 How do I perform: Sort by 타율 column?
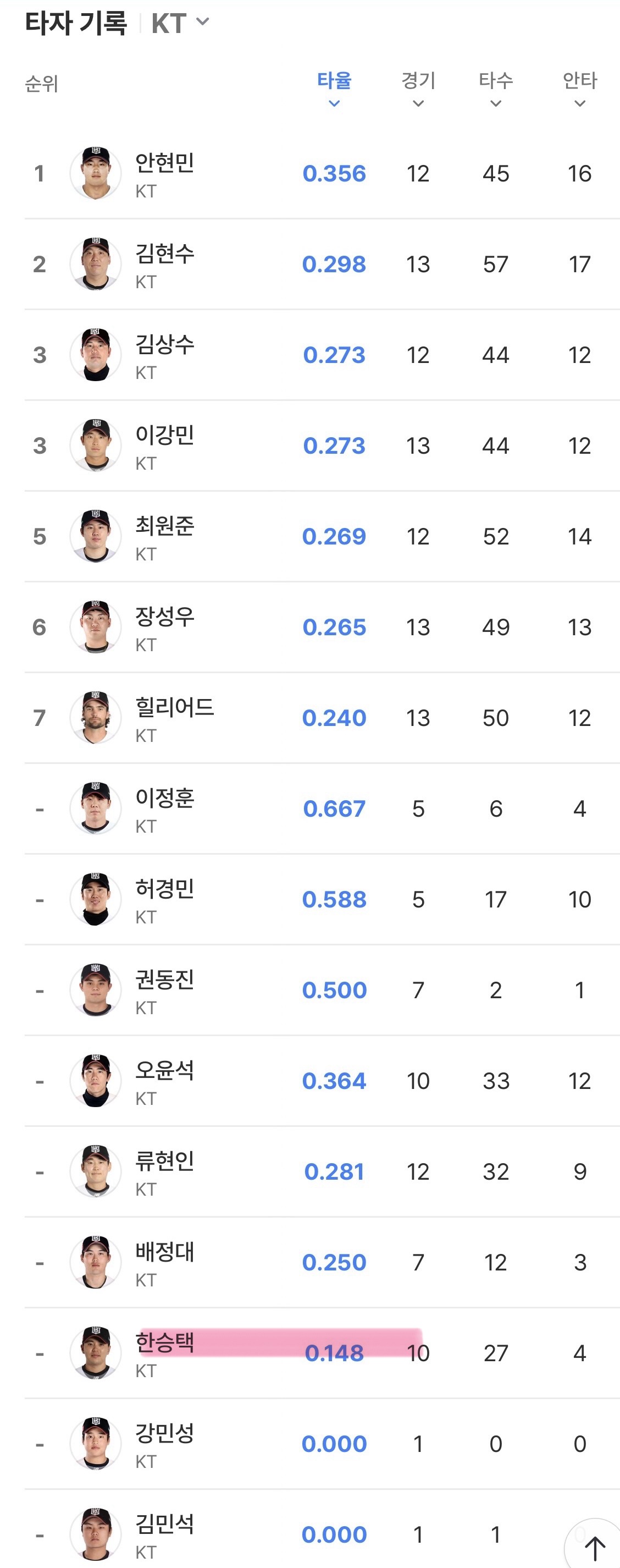(x=334, y=89)
